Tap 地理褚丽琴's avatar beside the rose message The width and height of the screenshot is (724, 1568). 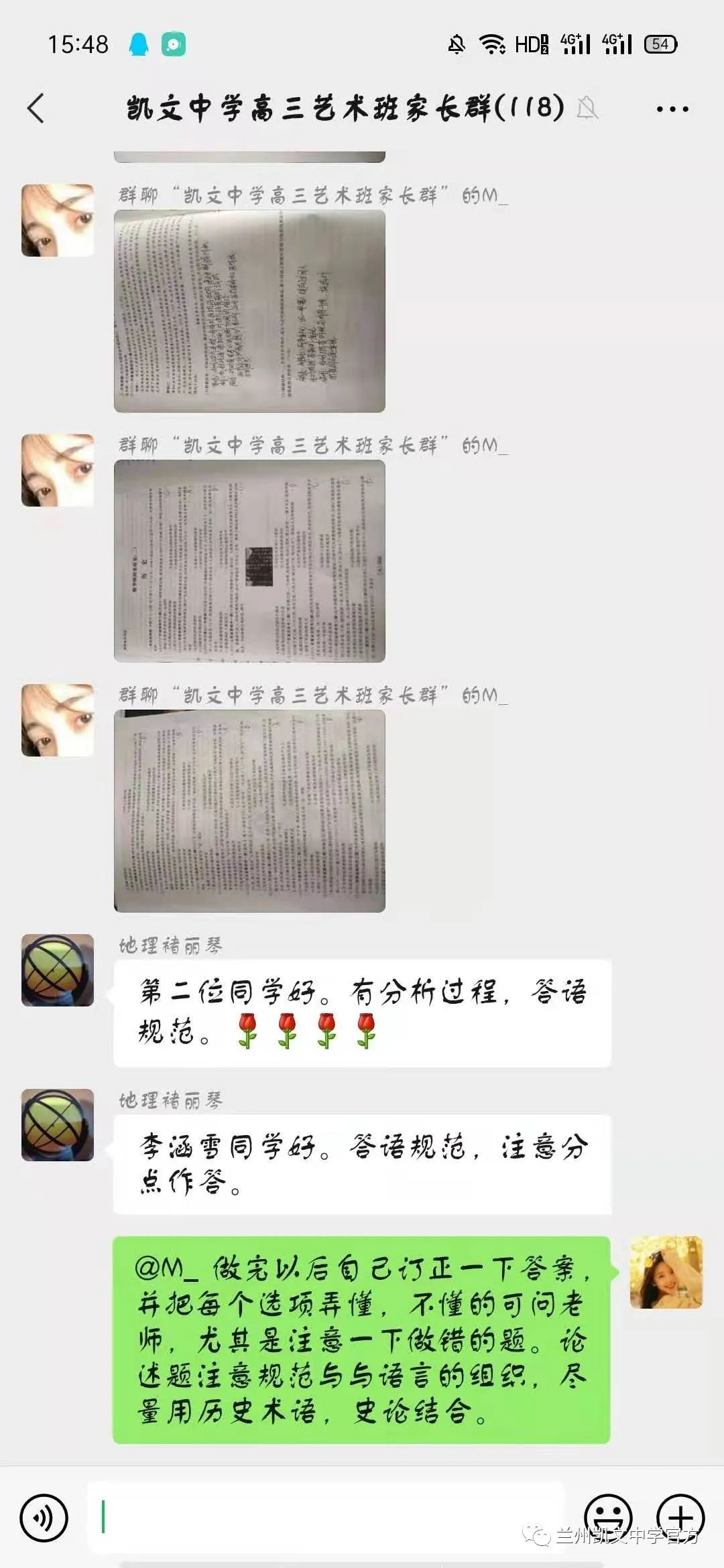click(58, 970)
